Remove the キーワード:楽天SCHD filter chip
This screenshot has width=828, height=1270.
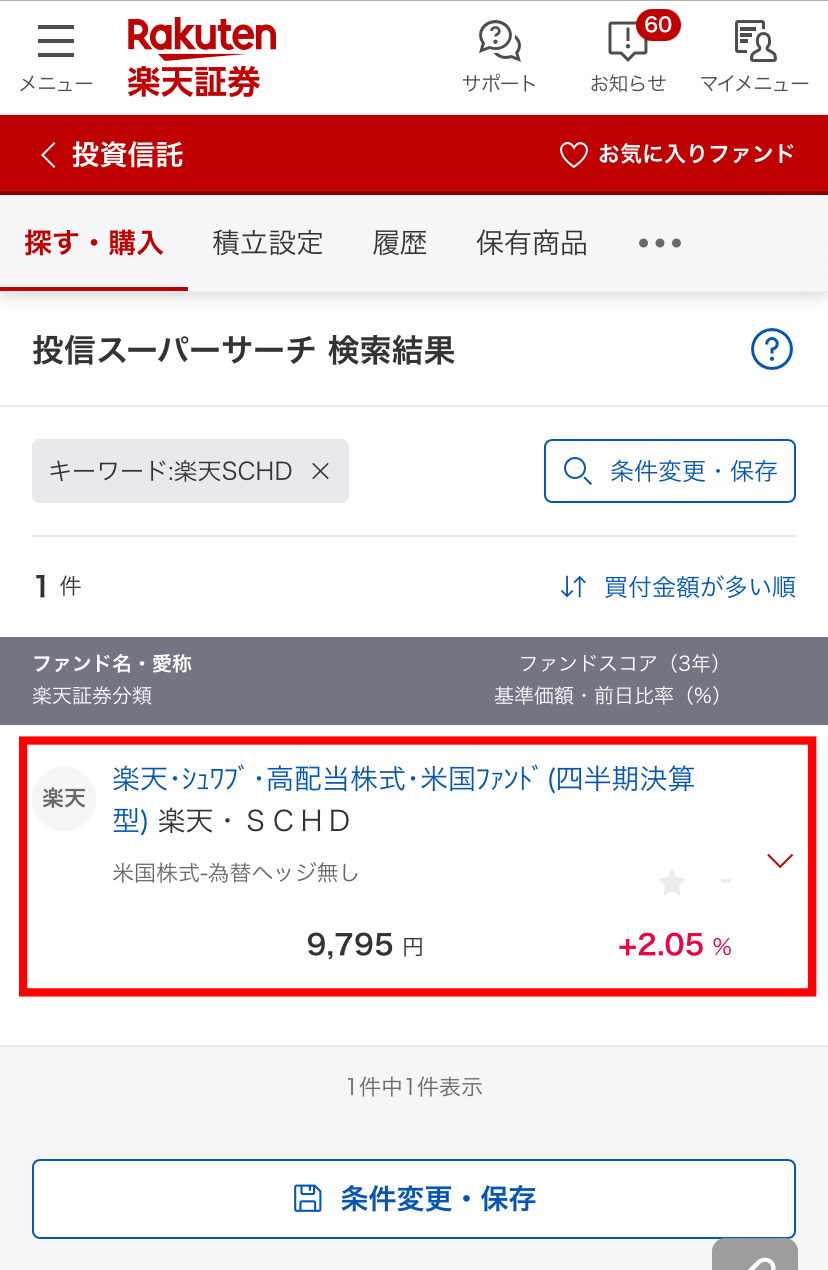tap(320, 471)
